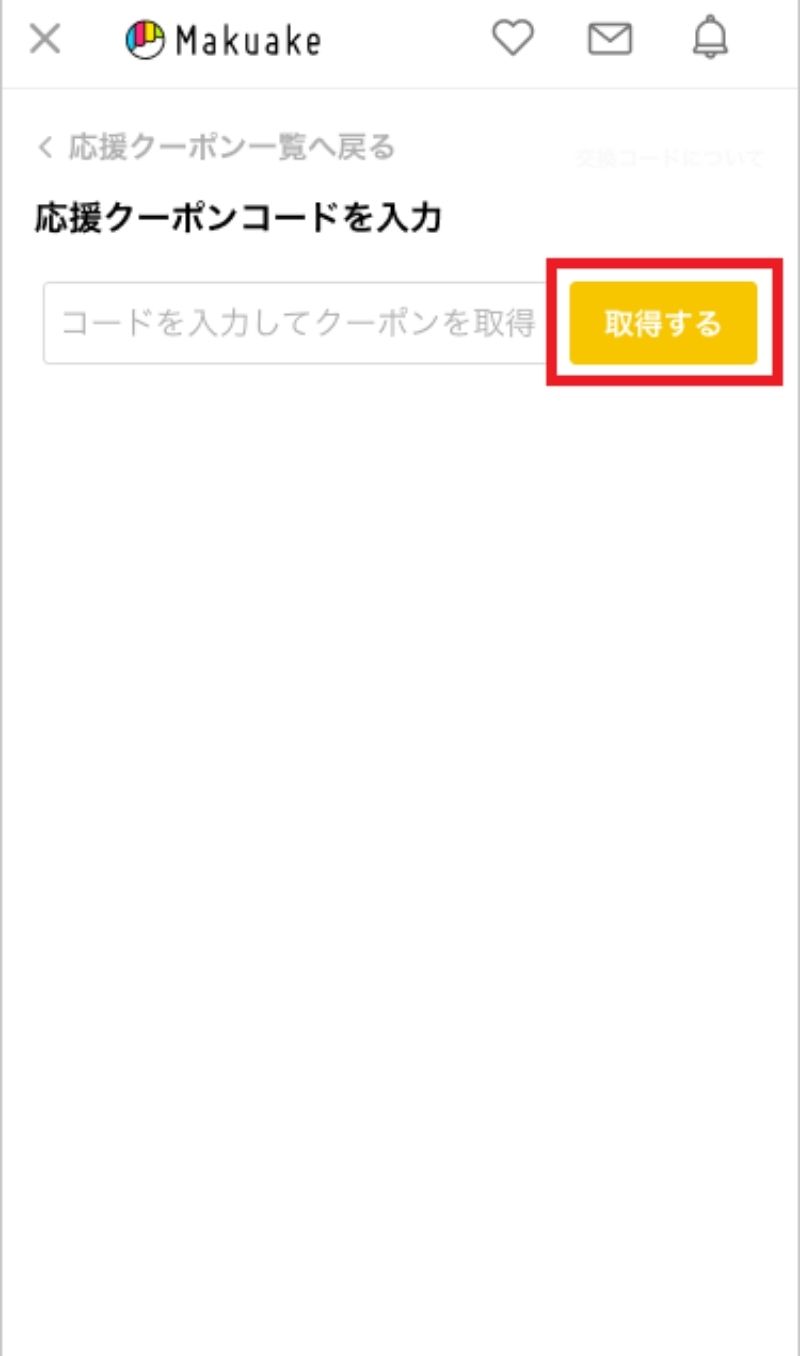Open the messages envelope icon

609,39
